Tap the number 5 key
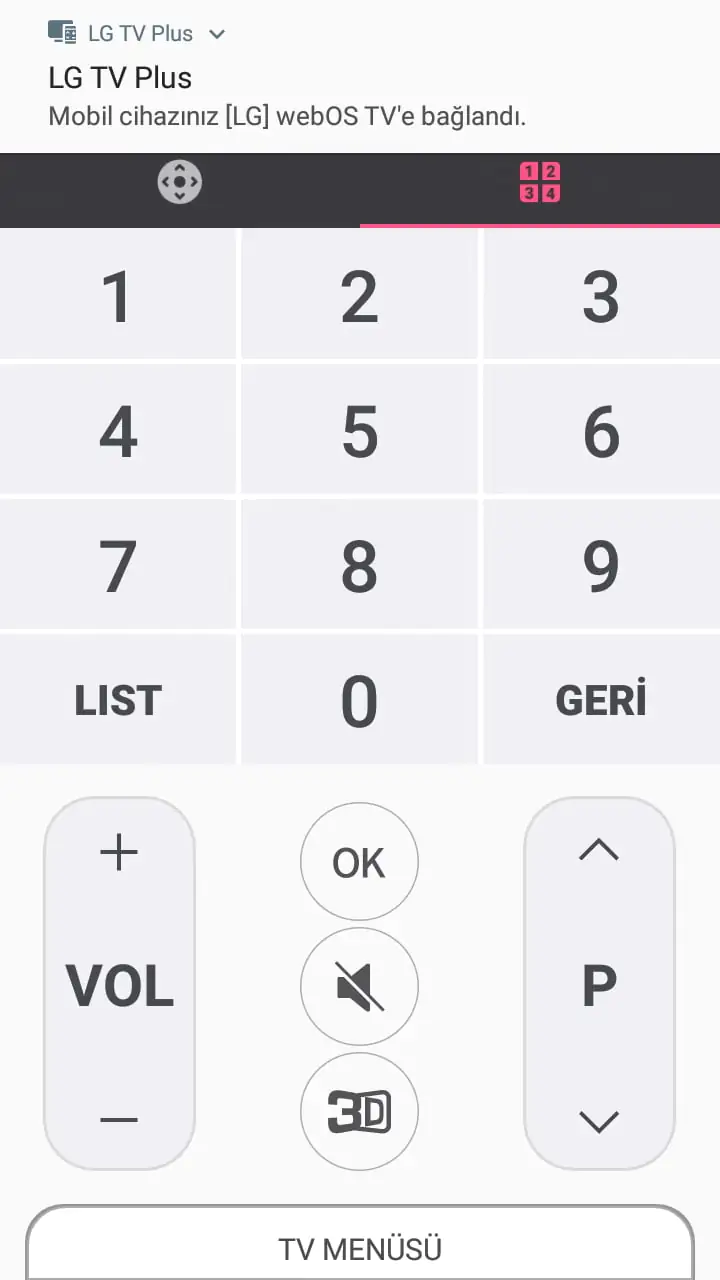Viewport: 720px width, 1280px height. click(x=360, y=431)
